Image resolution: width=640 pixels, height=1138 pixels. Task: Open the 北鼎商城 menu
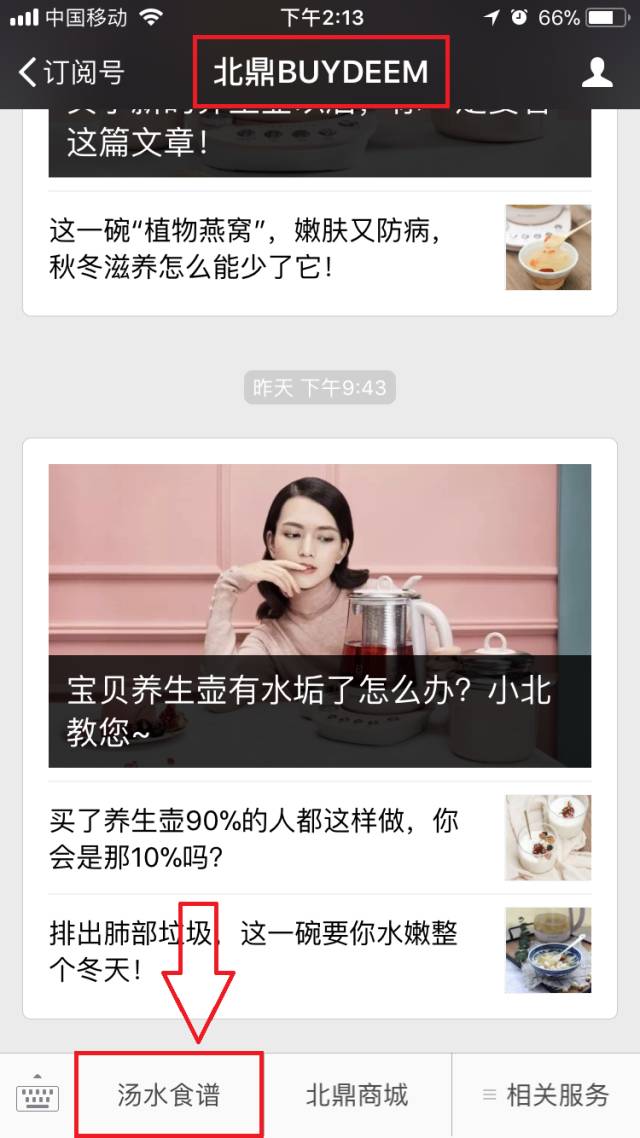[x=357, y=1095]
